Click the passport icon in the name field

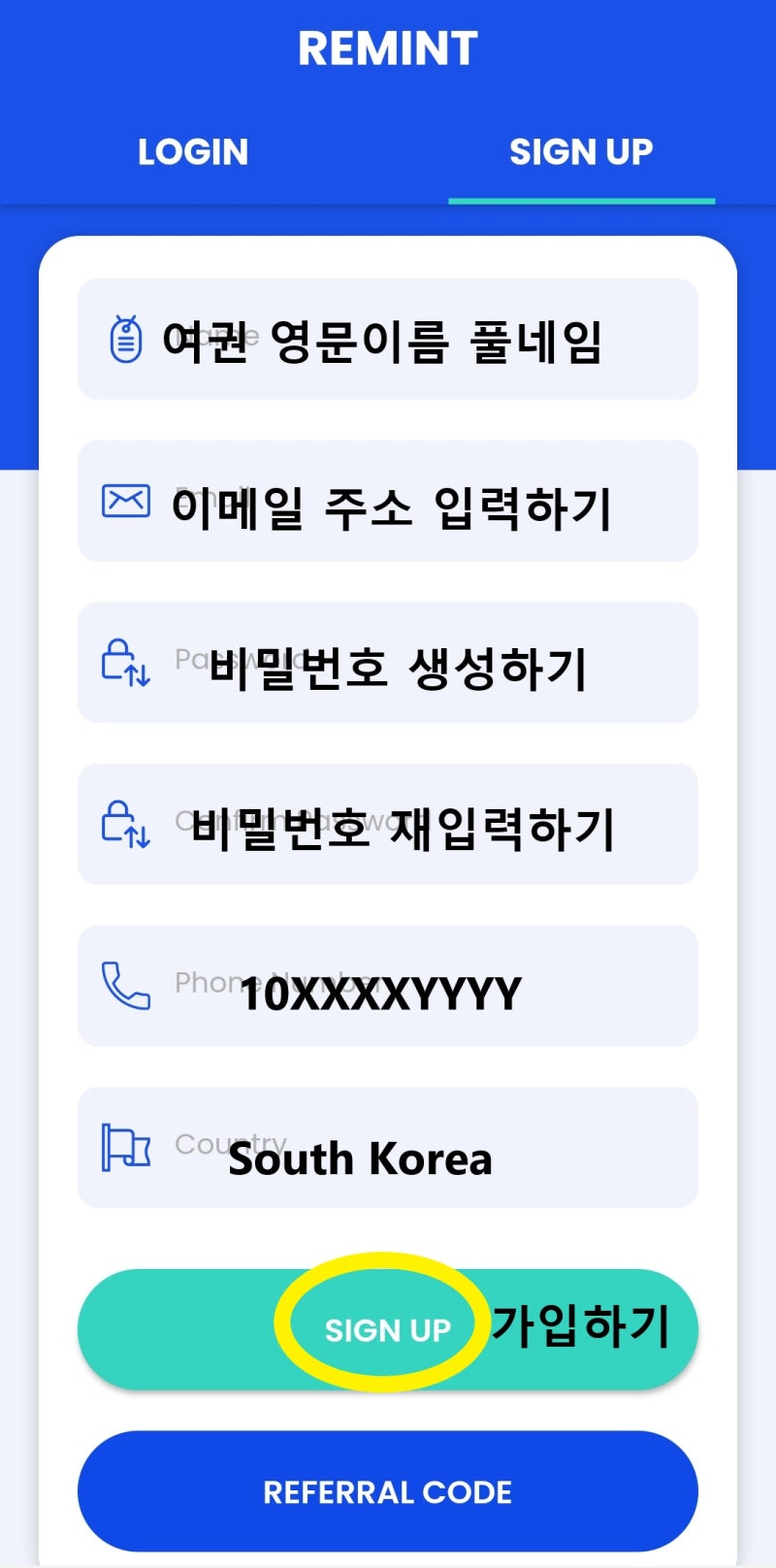pos(124,337)
